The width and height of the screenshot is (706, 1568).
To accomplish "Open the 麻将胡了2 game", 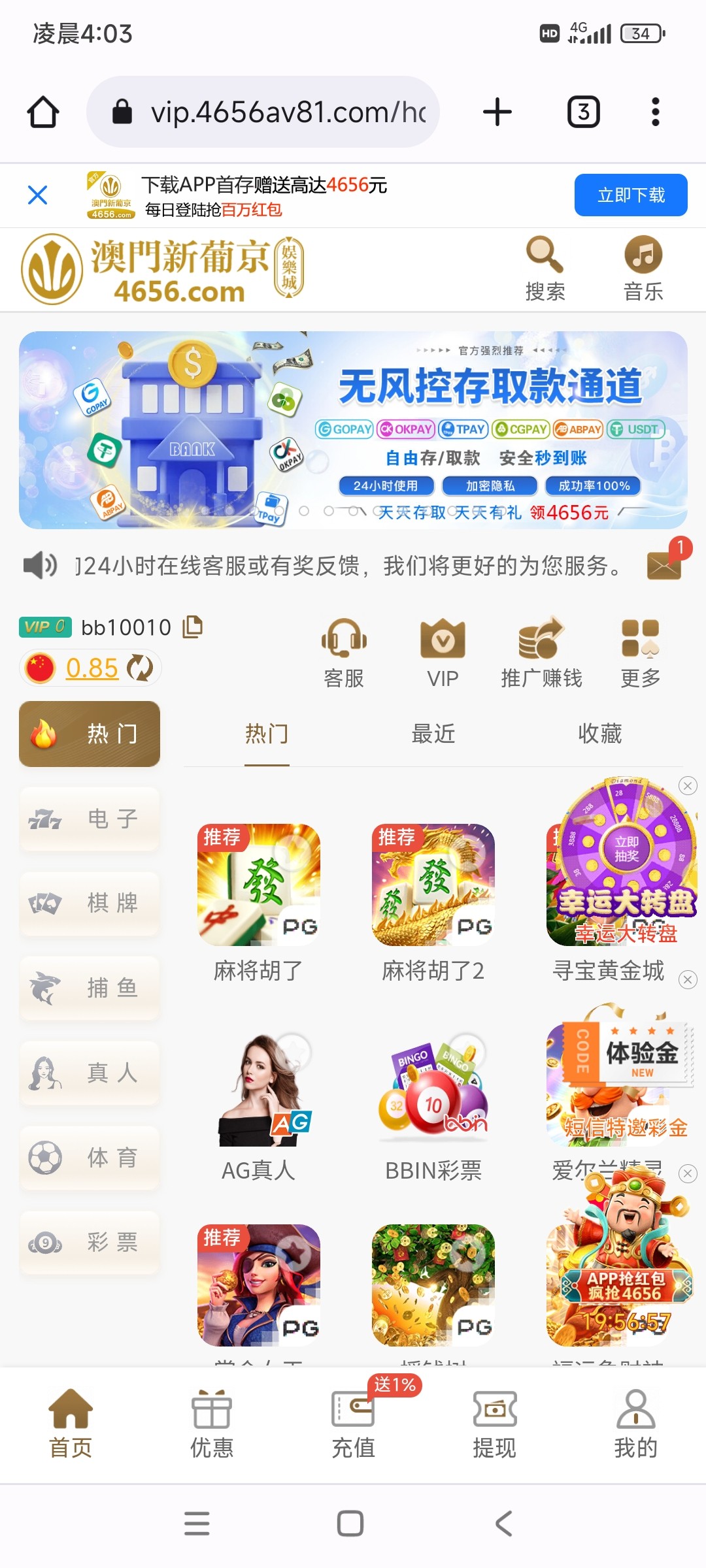I will click(x=433, y=885).
